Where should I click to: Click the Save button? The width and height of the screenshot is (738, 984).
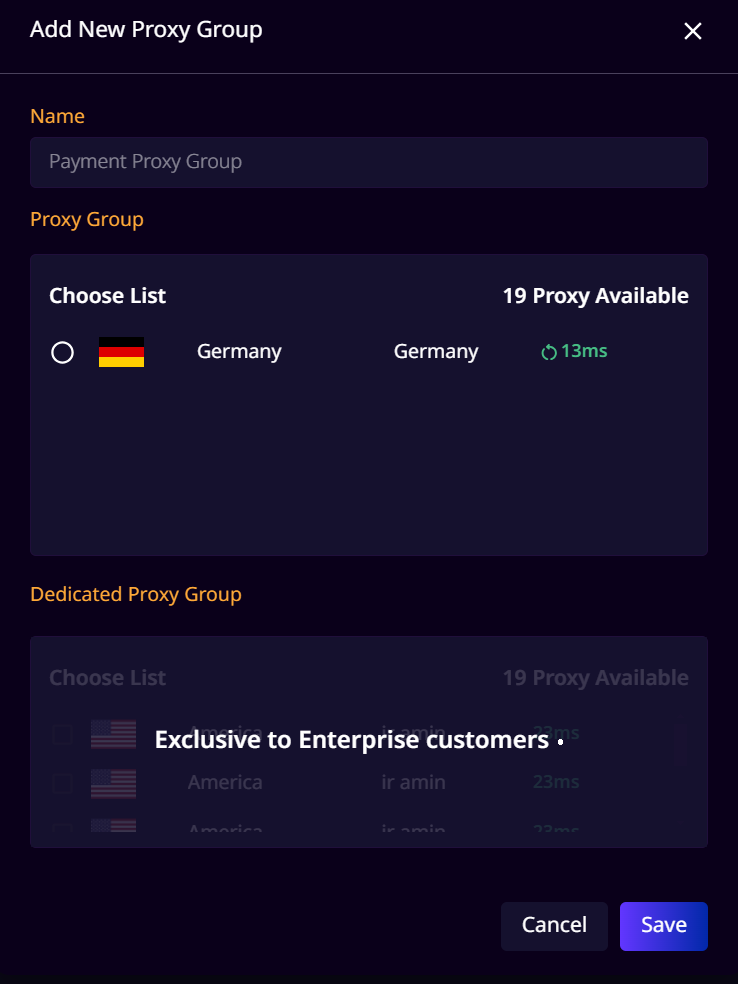(x=663, y=926)
